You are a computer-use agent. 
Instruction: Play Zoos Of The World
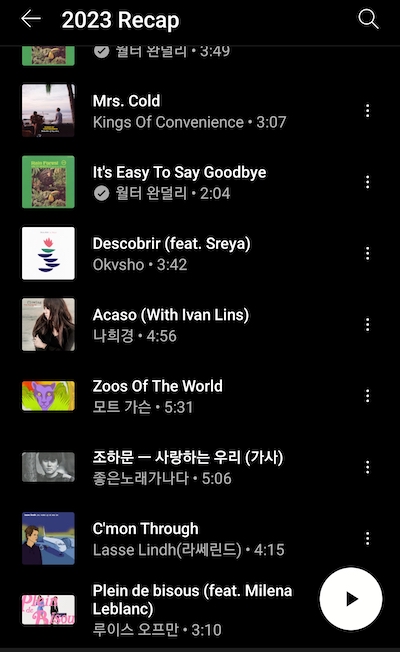click(x=184, y=396)
